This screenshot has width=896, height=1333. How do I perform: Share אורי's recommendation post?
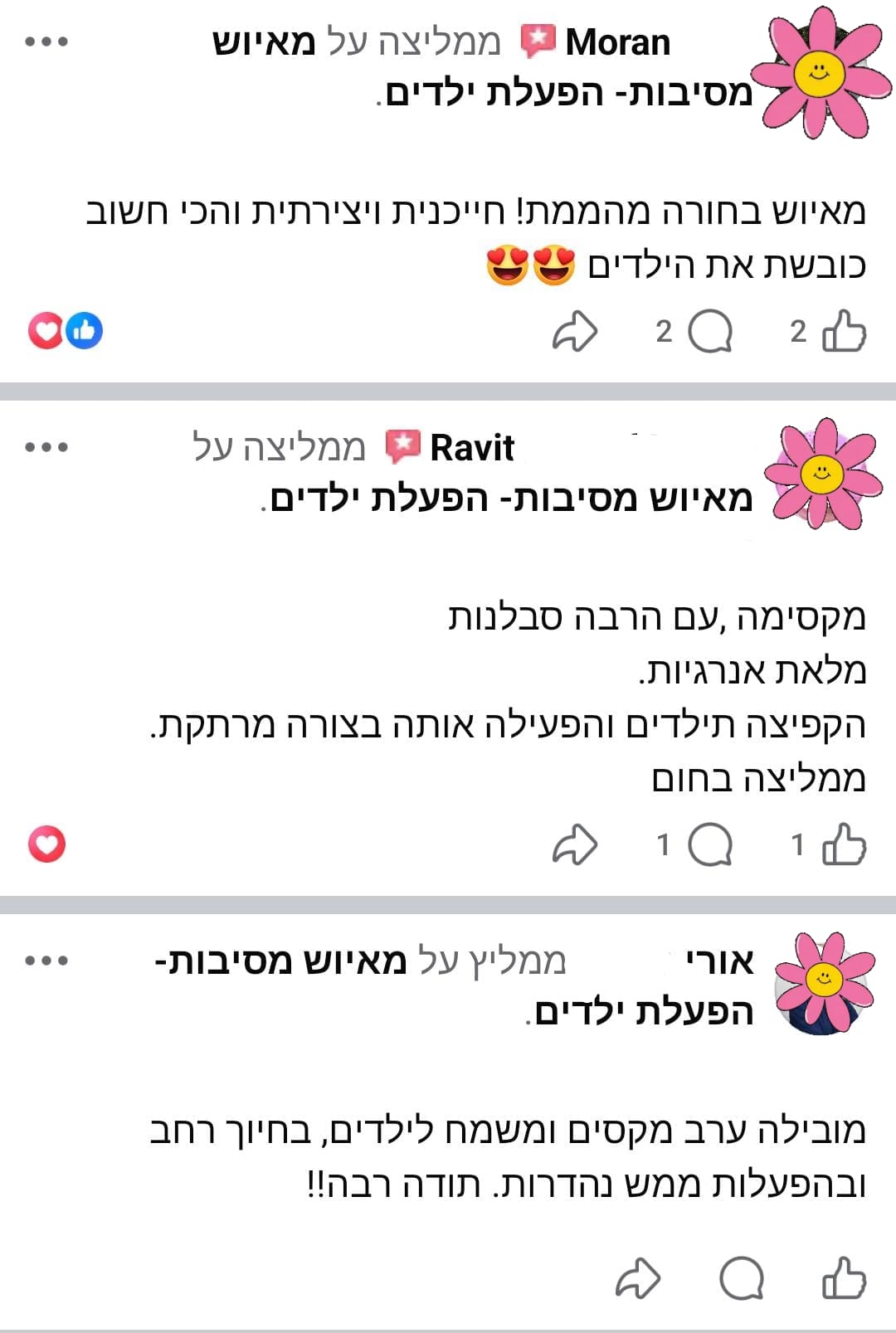point(637,1277)
